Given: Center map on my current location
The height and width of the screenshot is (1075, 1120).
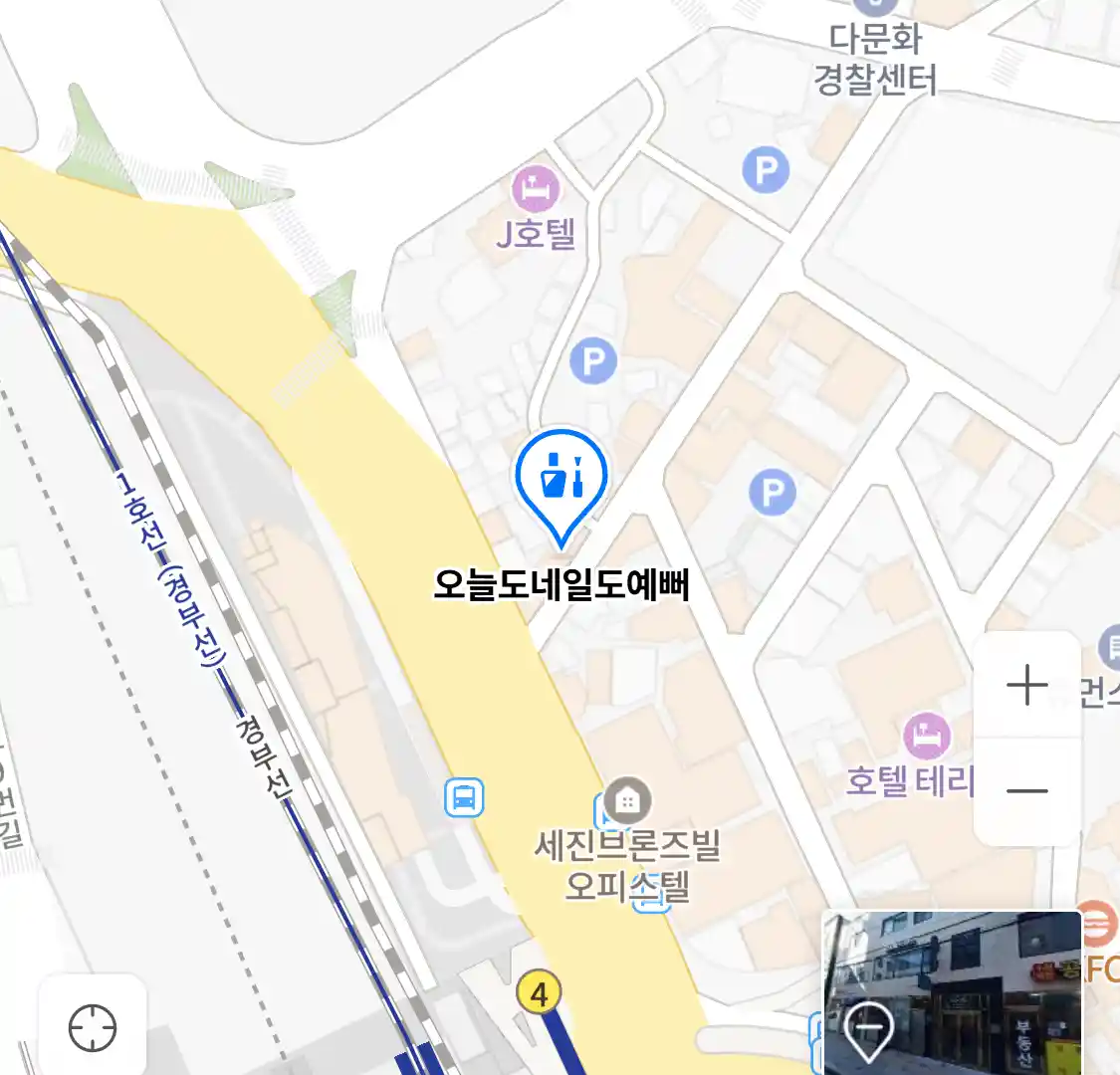Looking at the screenshot, I should tap(93, 1027).
